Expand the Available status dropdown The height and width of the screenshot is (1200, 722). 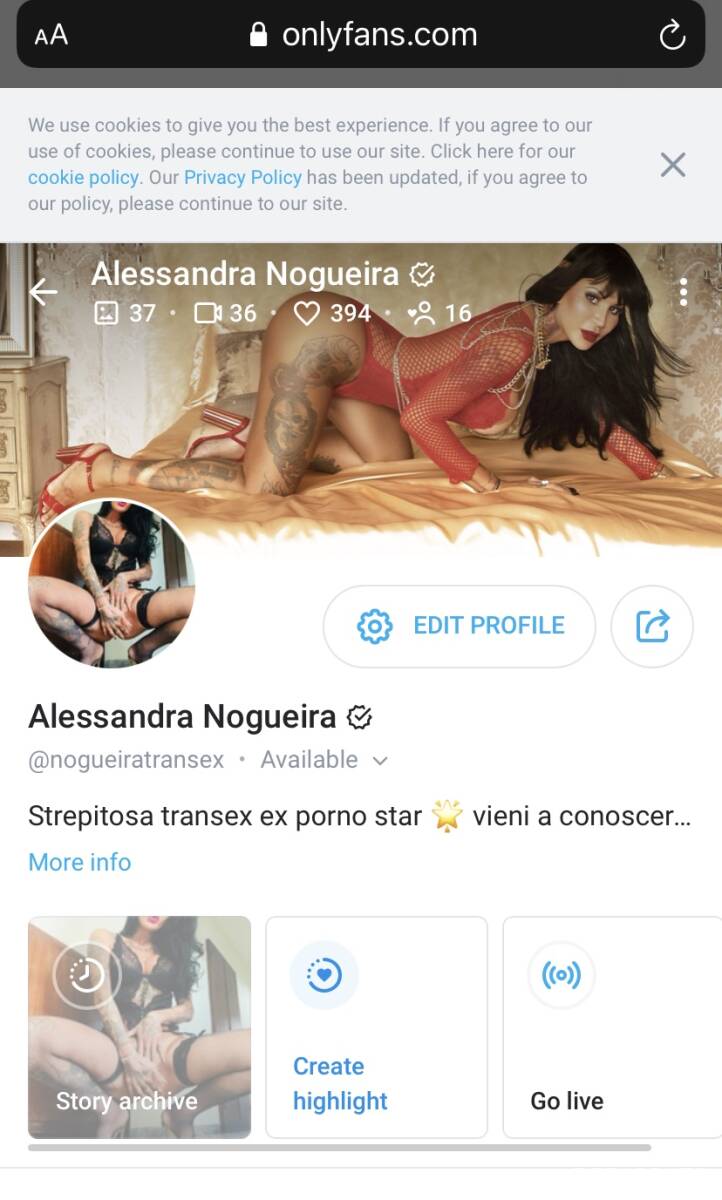324,760
